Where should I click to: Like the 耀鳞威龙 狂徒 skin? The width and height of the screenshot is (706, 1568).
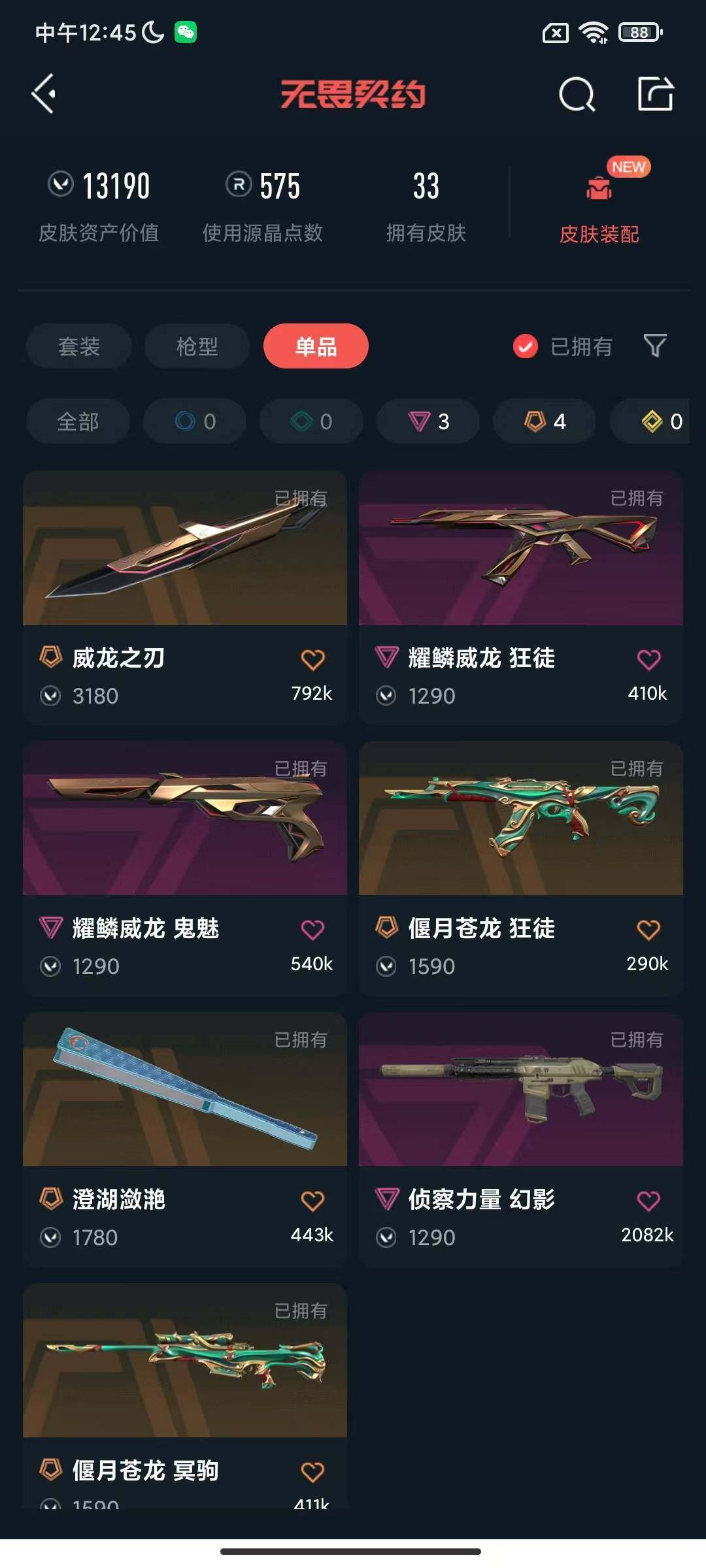click(x=648, y=659)
